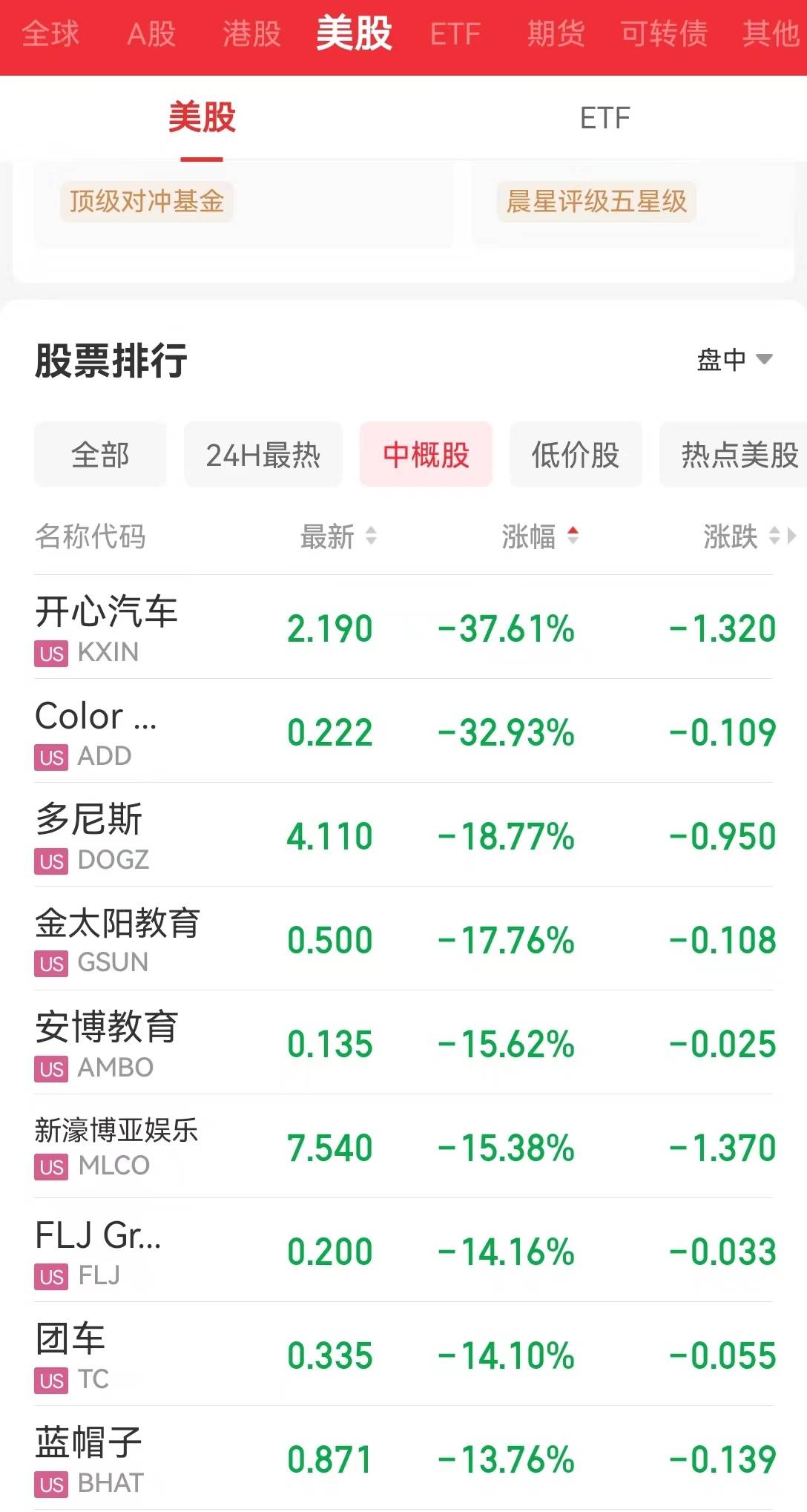Screen dimensions: 807x1512
Task: Open the 顶级对冲基金 tag
Action: click(x=147, y=201)
